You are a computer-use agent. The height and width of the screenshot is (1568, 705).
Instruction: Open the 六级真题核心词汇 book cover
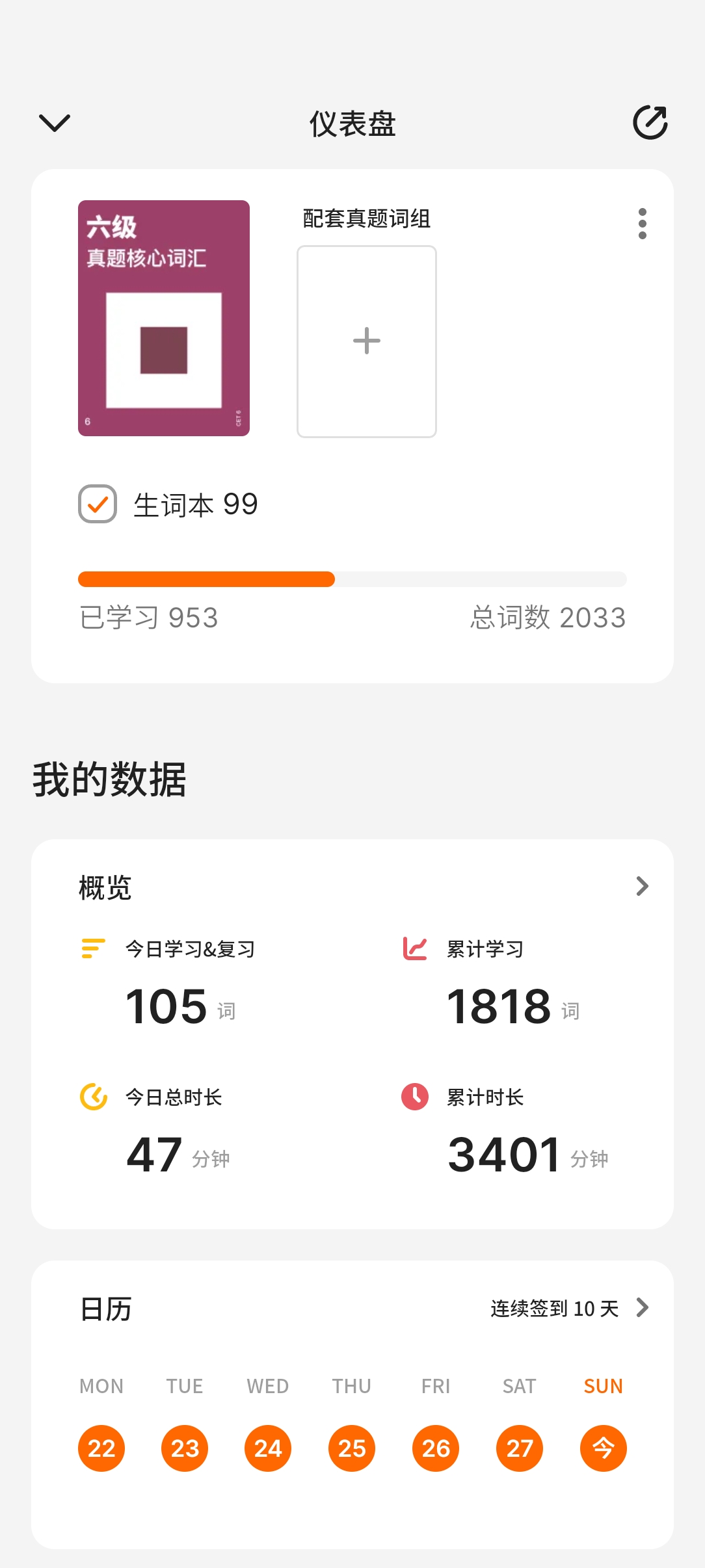164,318
